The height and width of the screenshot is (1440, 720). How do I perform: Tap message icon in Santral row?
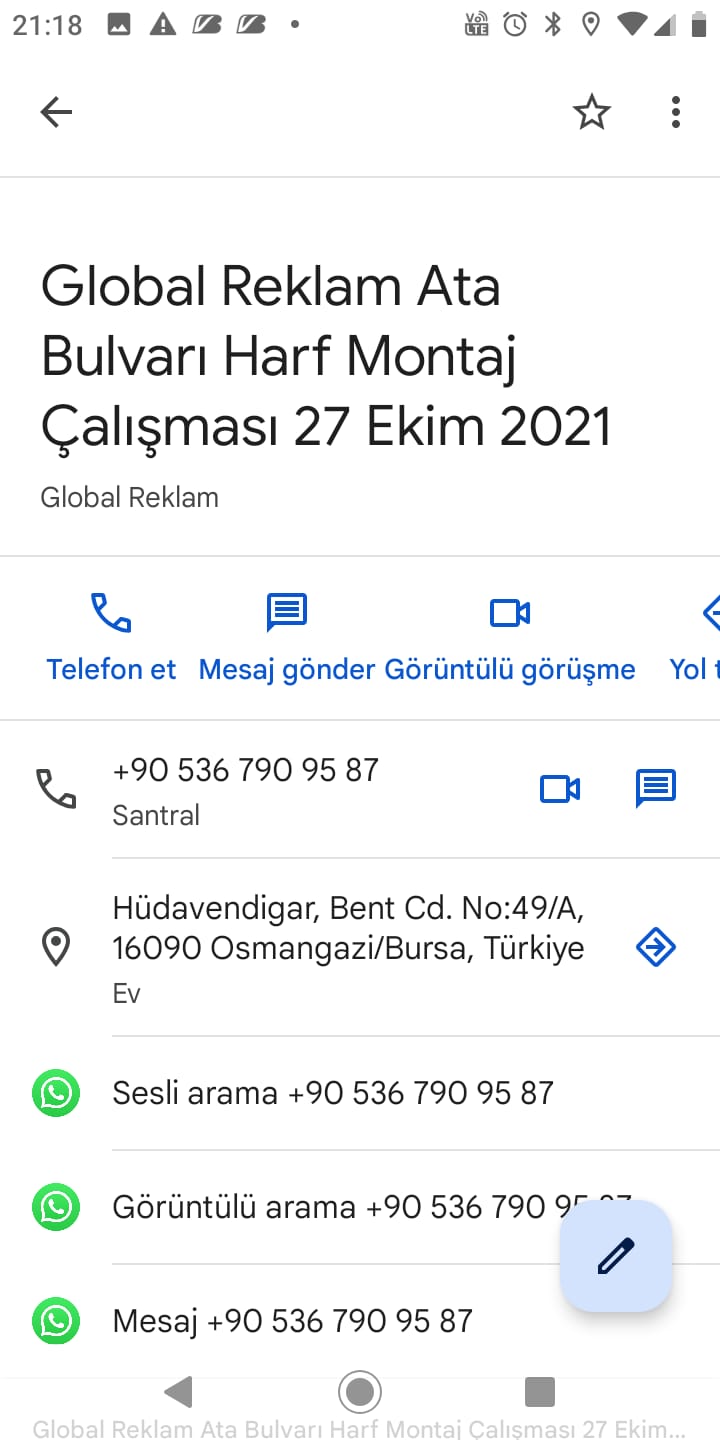(x=656, y=789)
